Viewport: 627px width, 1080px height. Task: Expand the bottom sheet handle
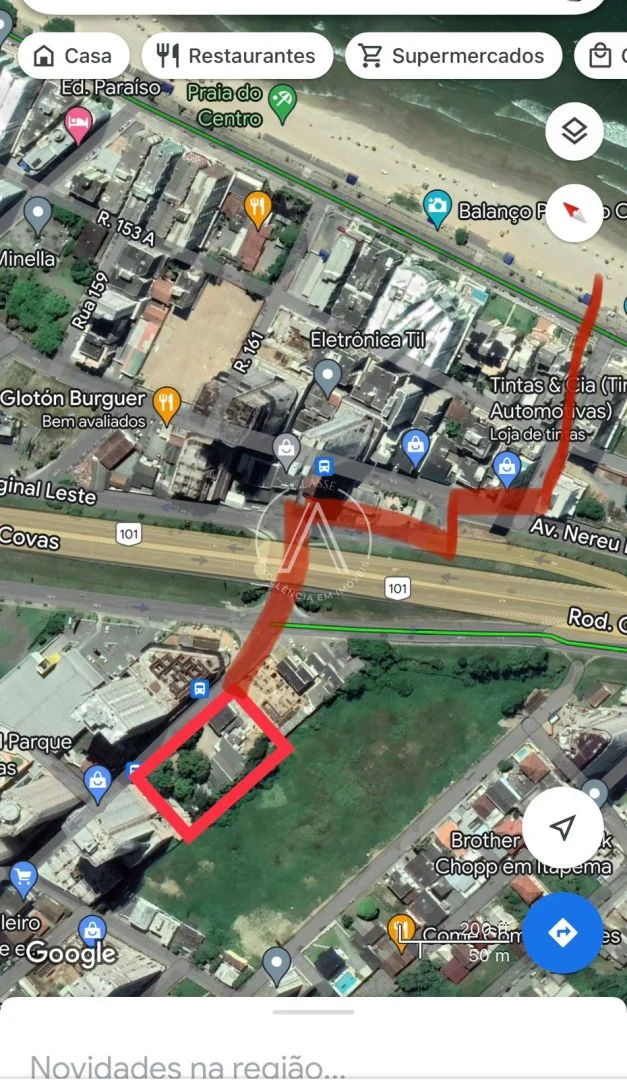point(314,1012)
